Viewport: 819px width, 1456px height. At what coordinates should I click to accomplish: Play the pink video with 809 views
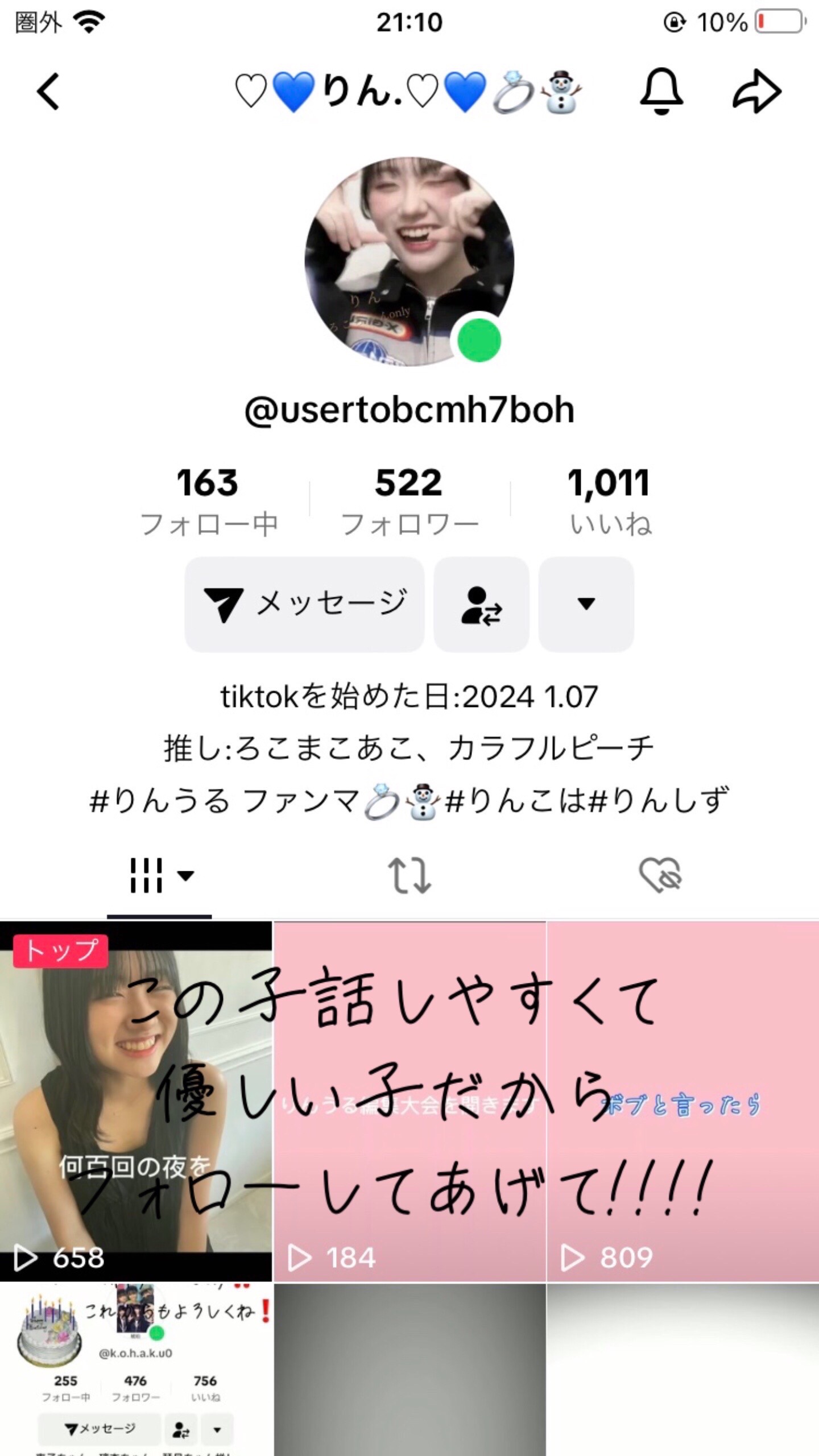[x=683, y=1102]
